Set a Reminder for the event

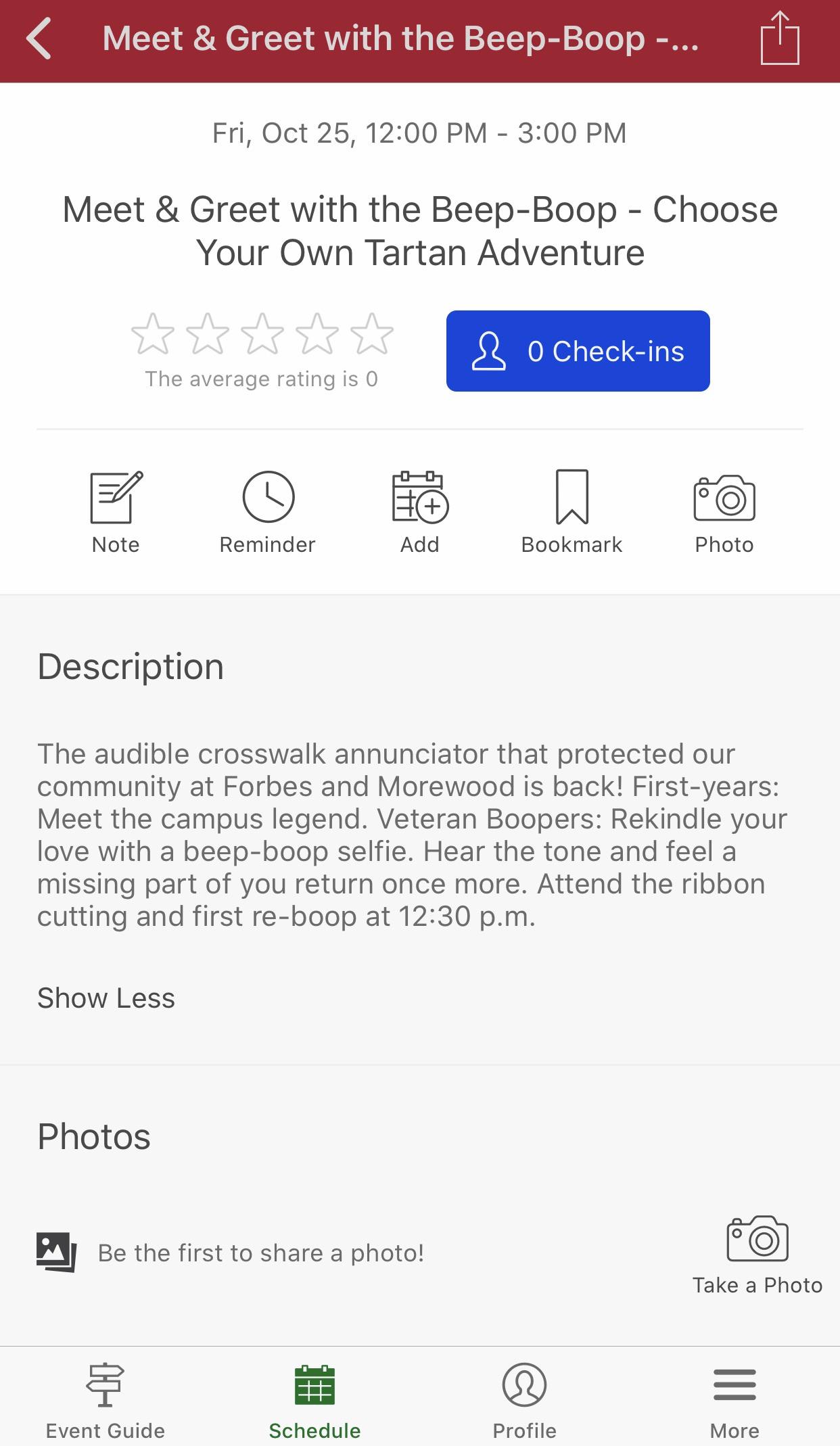coord(268,512)
